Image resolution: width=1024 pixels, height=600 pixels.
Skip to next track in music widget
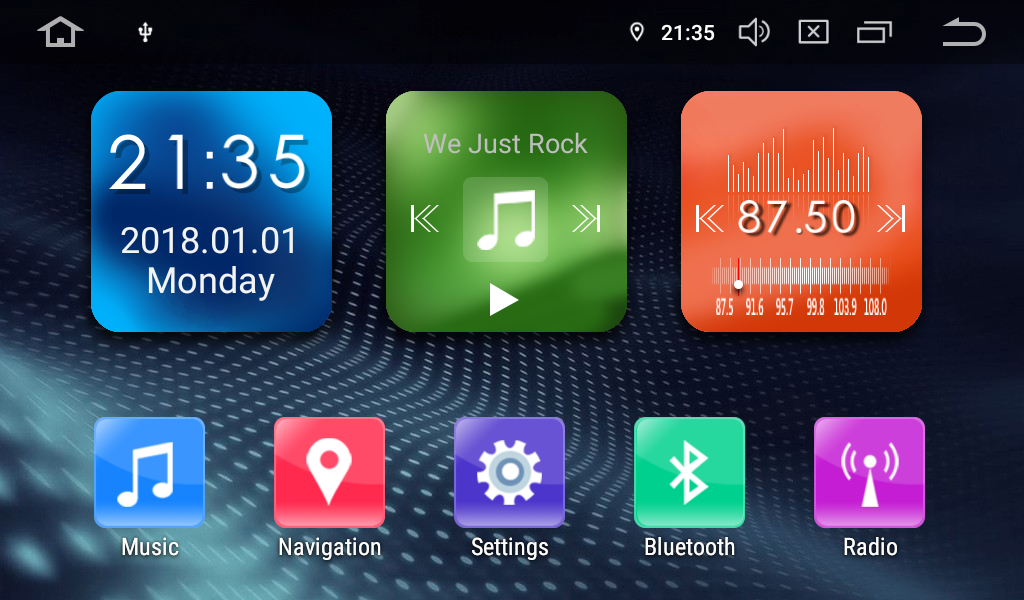(x=585, y=218)
